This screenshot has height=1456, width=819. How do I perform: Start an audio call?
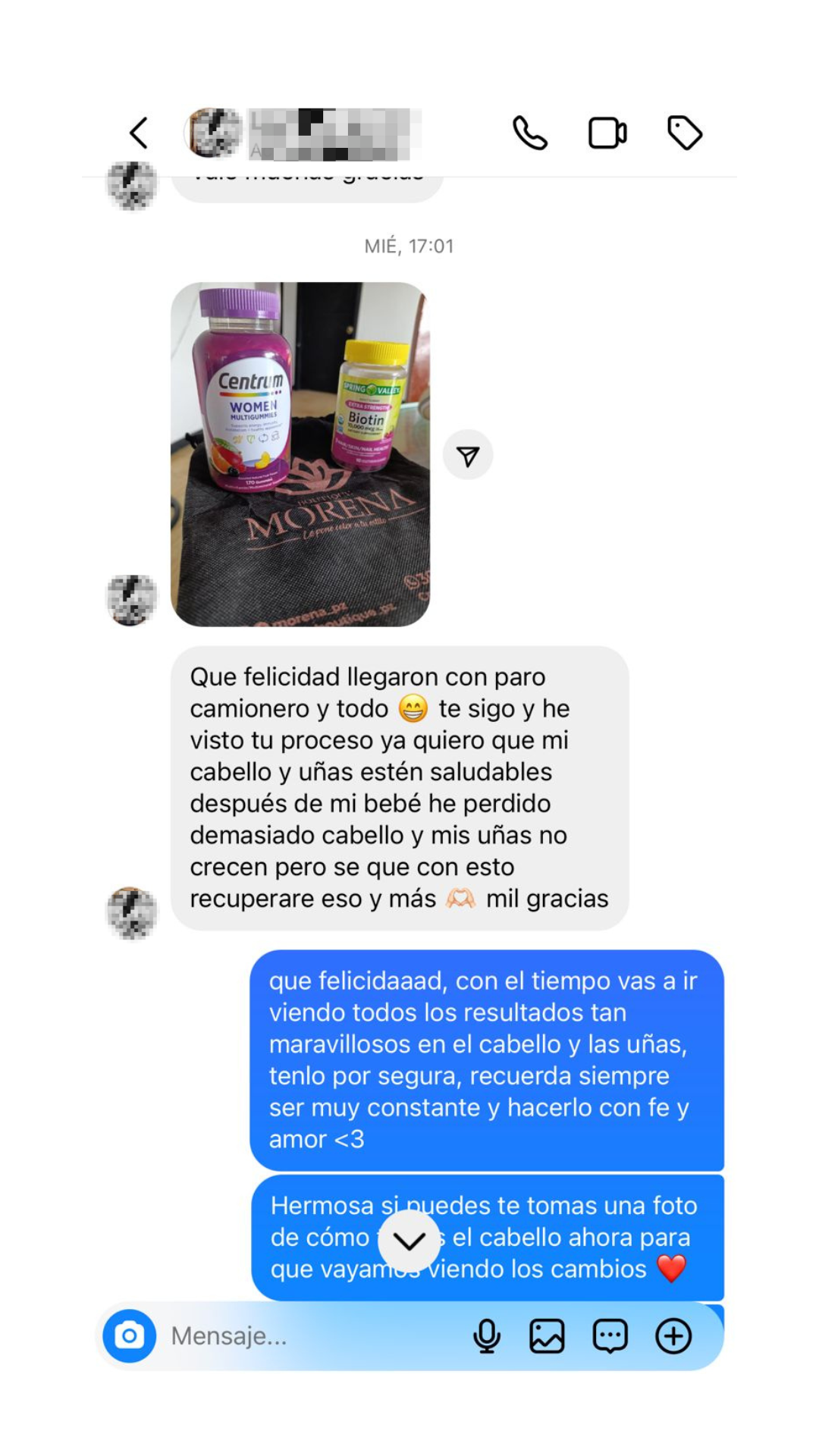(x=529, y=133)
